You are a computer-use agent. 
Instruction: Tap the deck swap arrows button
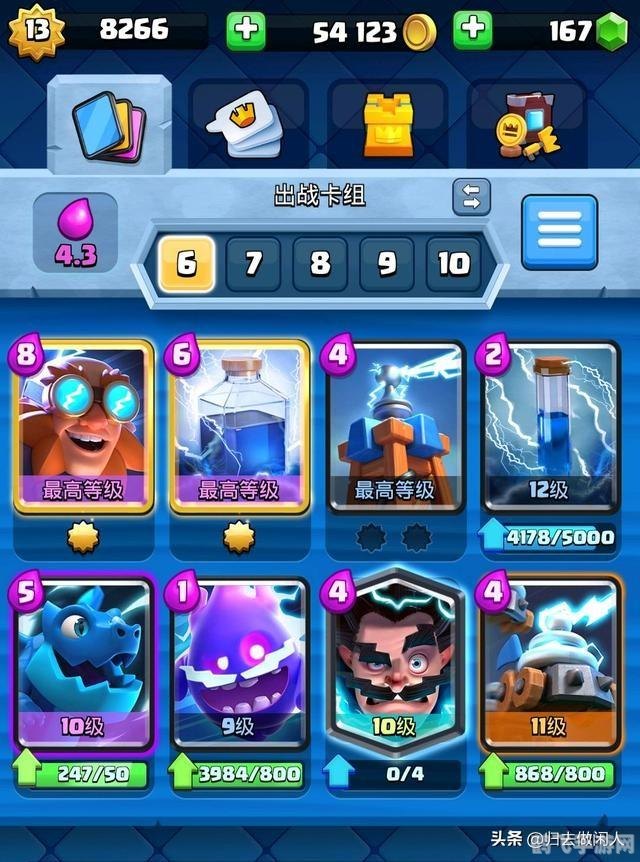click(471, 196)
